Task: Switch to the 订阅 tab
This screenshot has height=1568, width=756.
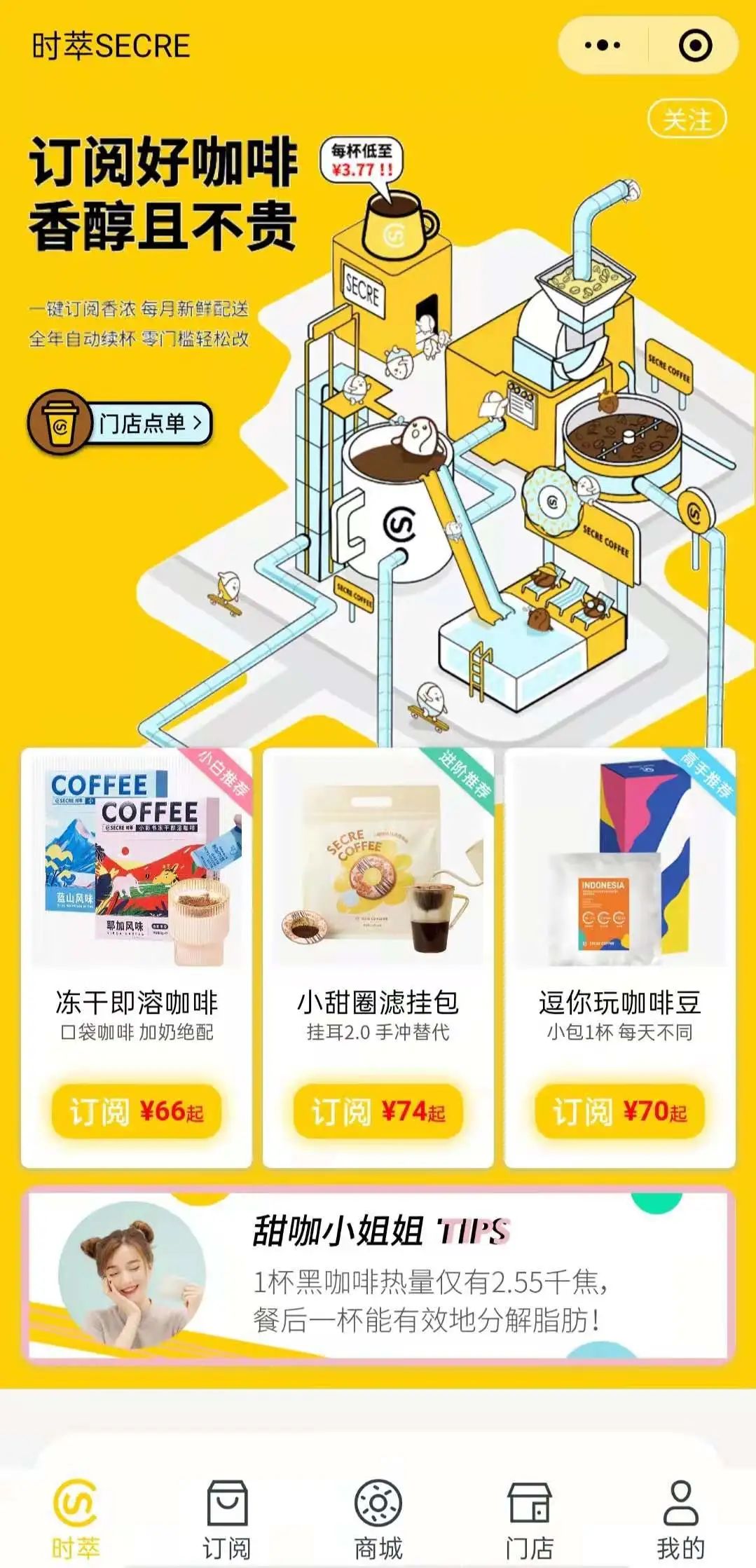Action: [x=227, y=1518]
